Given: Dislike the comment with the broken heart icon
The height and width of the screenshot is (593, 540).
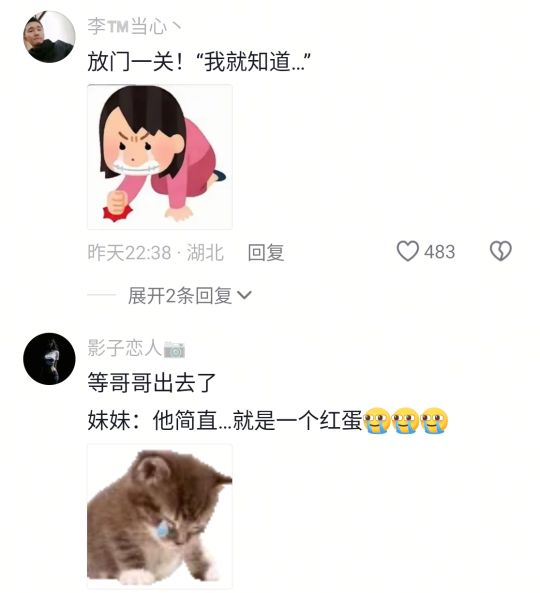Looking at the screenshot, I should (501, 251).
